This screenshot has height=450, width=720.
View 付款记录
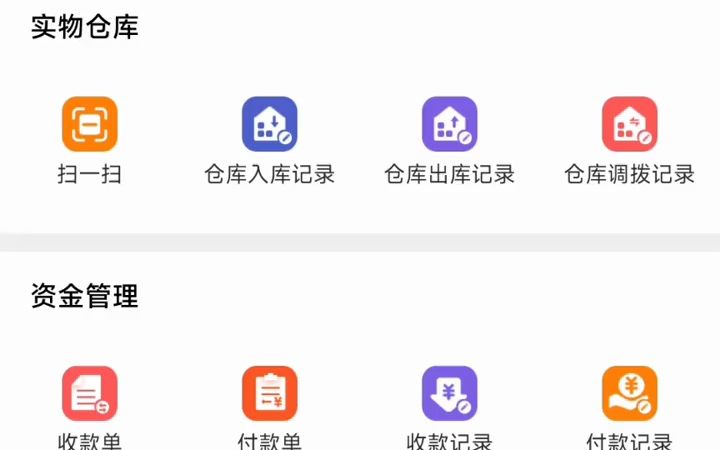(x=629, y=394)
